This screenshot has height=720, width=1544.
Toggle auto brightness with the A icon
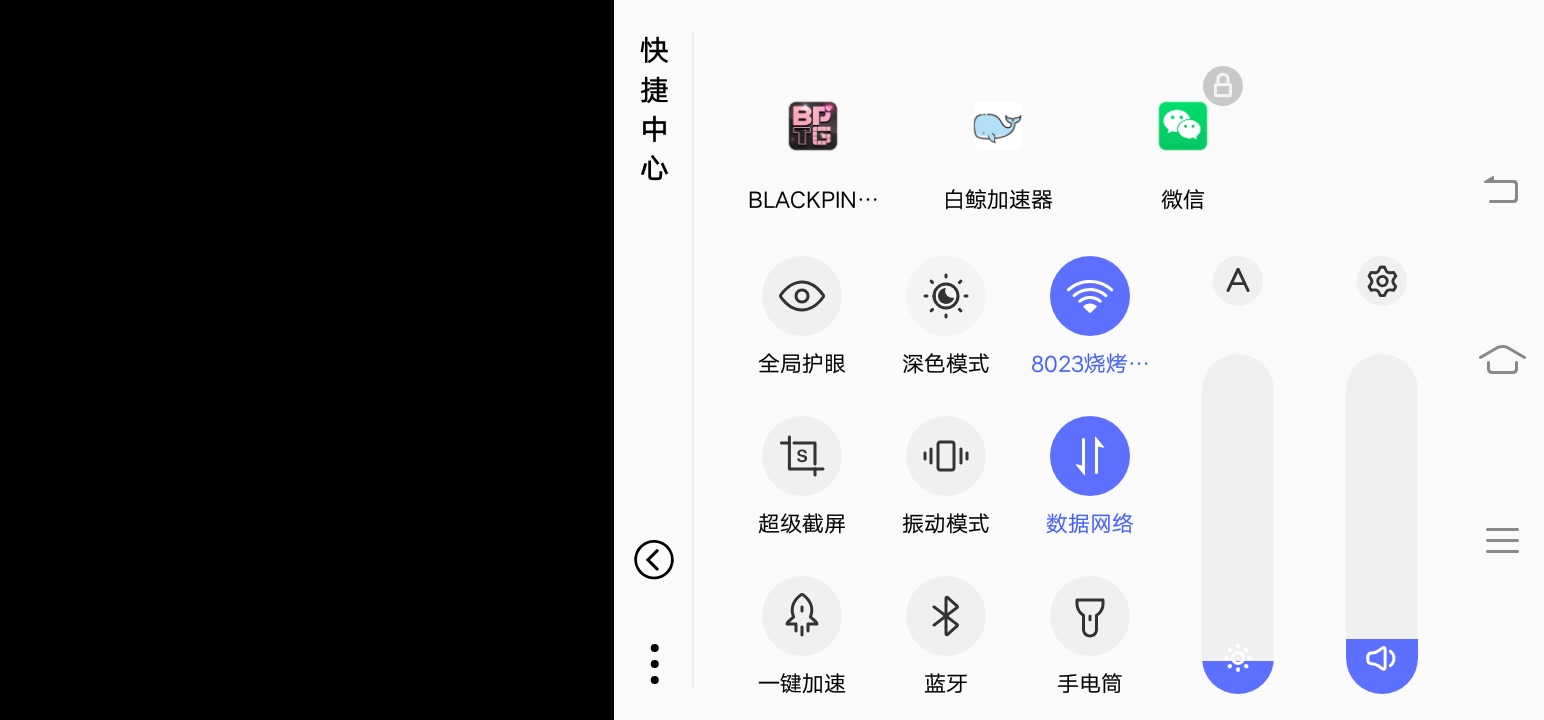click(x=1238, y=281)
